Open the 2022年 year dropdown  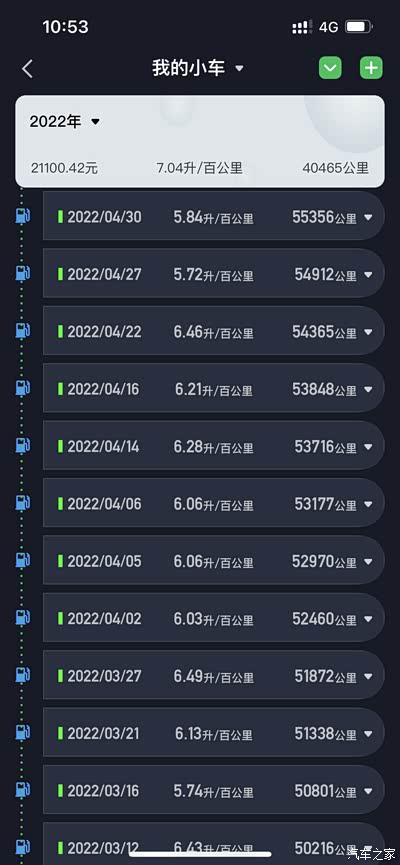tap(65, 121)
